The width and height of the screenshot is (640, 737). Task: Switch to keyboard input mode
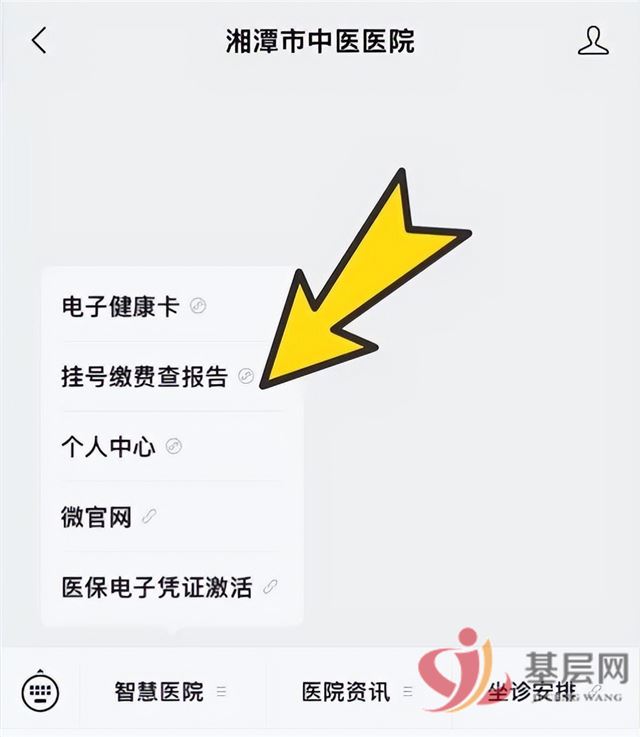[41, 691]
